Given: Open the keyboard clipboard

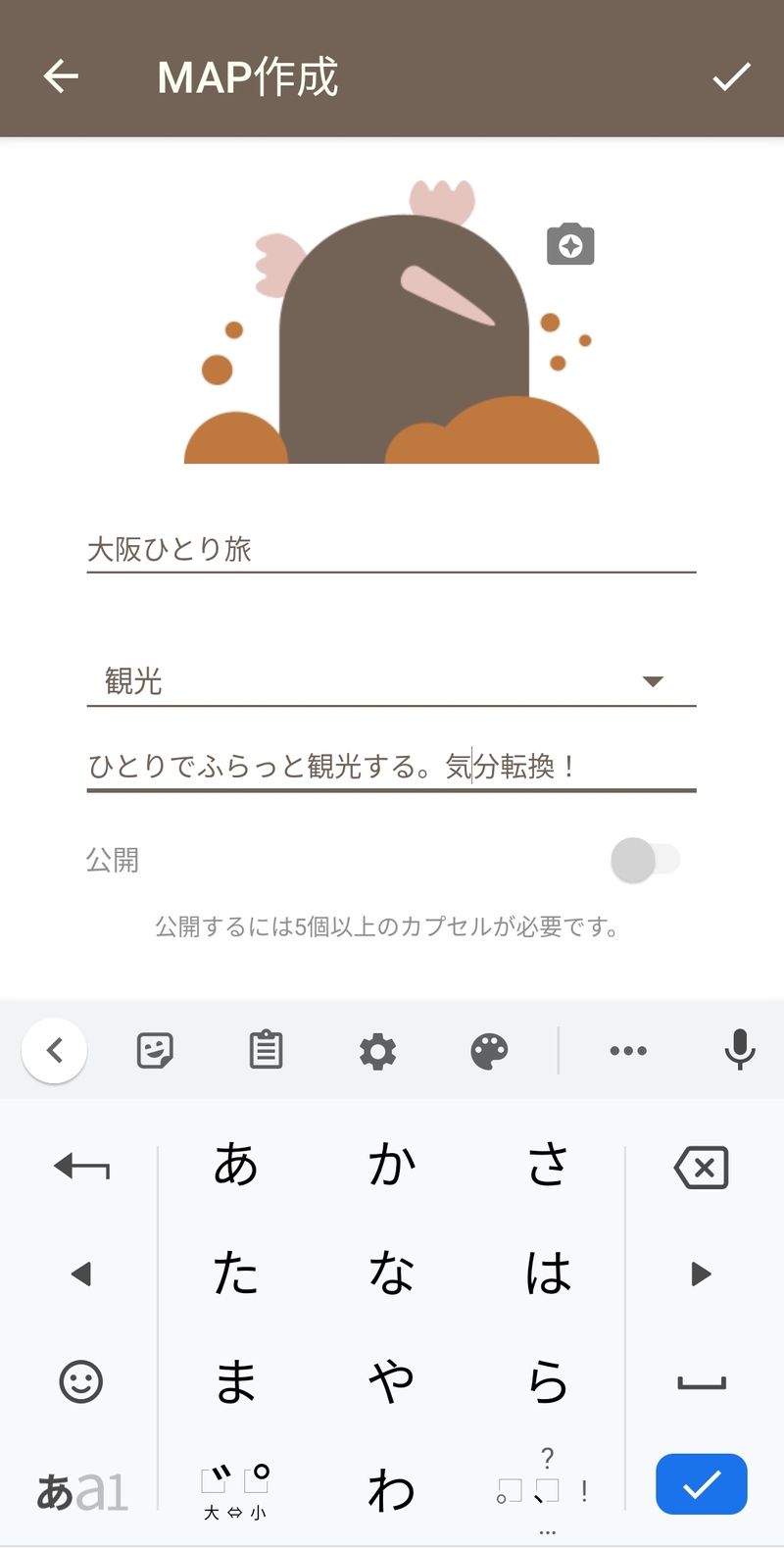Looking at the screenshot, I should click(x=266, y=1051).
